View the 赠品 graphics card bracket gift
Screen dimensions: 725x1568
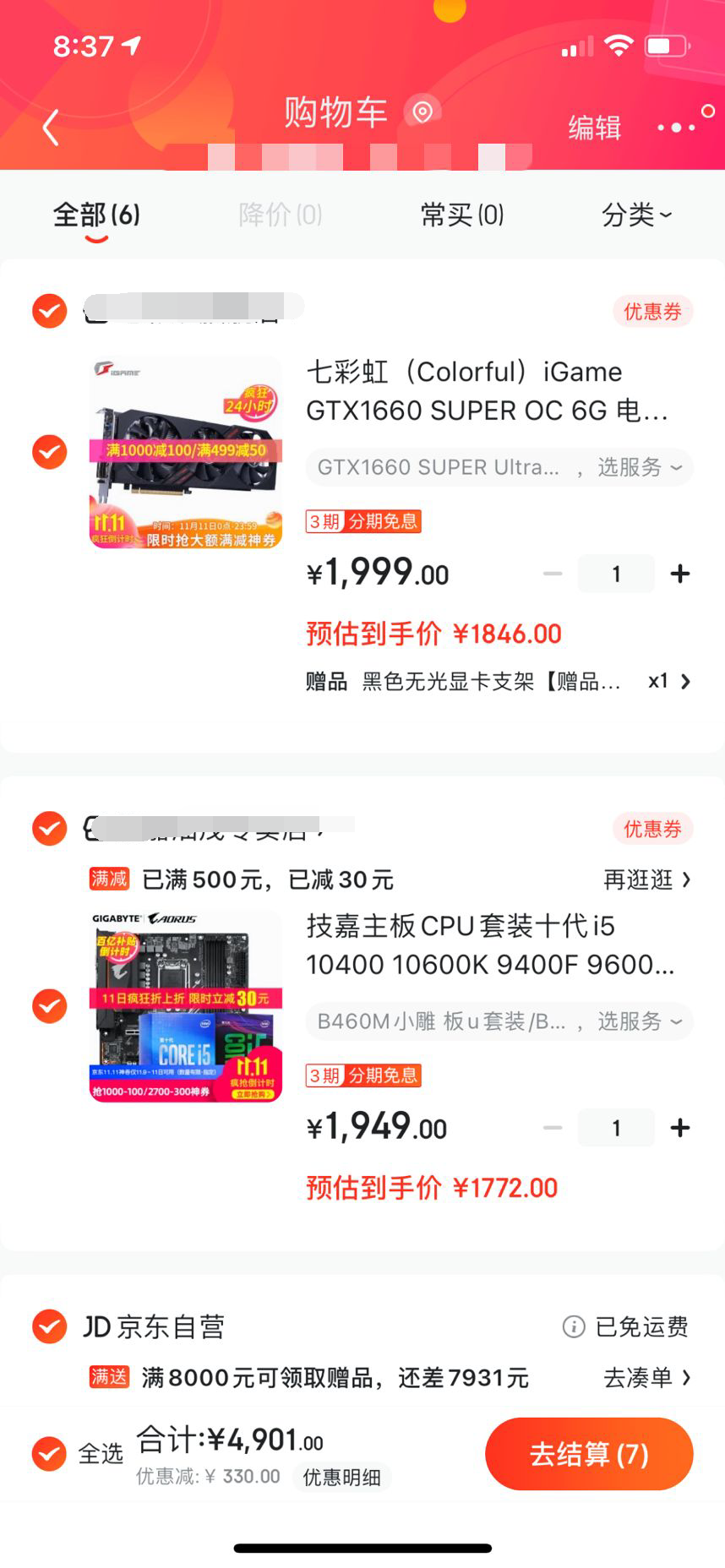pos(499,681)
